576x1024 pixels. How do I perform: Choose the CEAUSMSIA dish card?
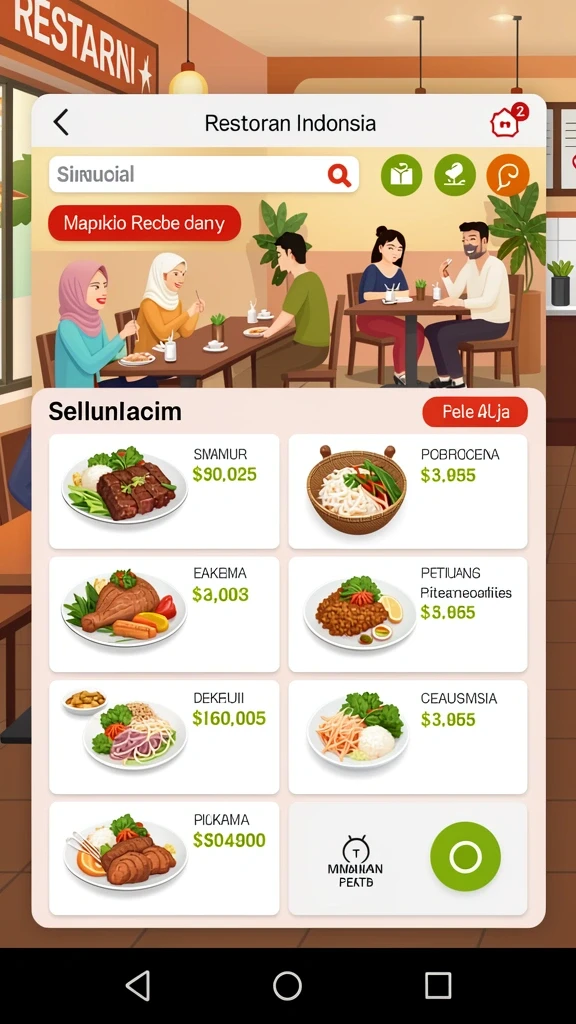pos(408,737)
